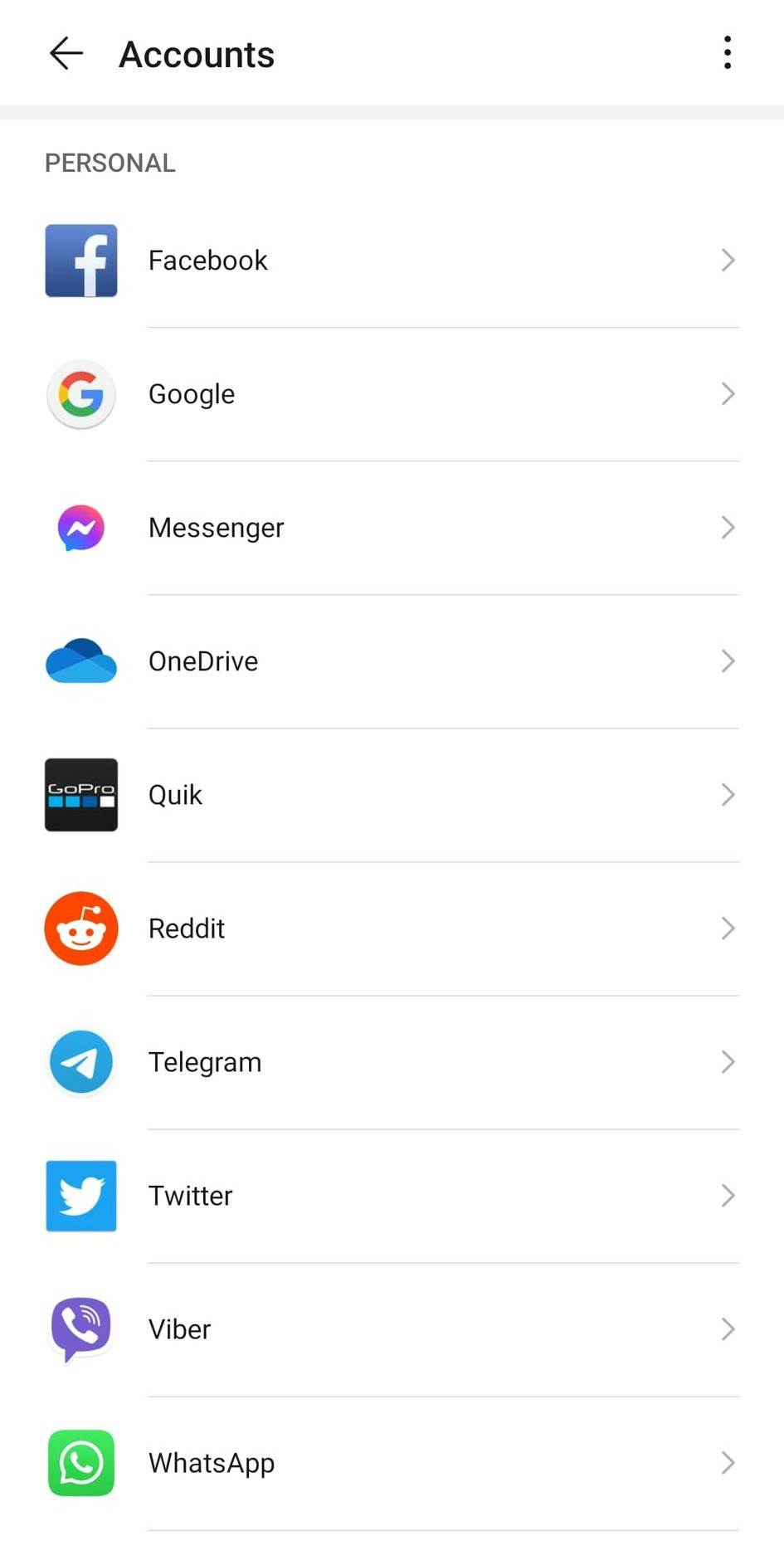The width and height of the screenshot is (784, 1555).
Task: Click the Viber phone icon
Action: [x=80, y=1329]
